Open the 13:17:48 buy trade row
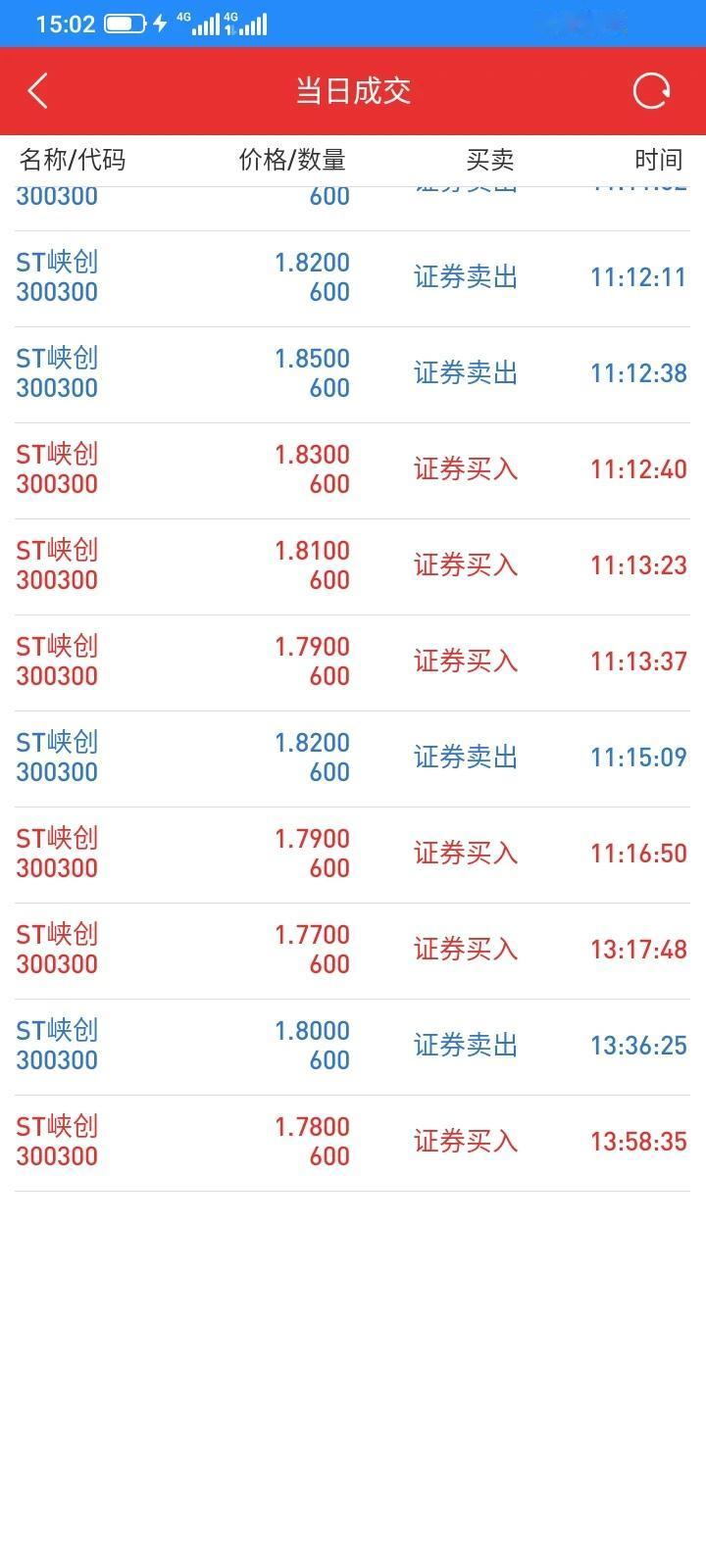 353,952
